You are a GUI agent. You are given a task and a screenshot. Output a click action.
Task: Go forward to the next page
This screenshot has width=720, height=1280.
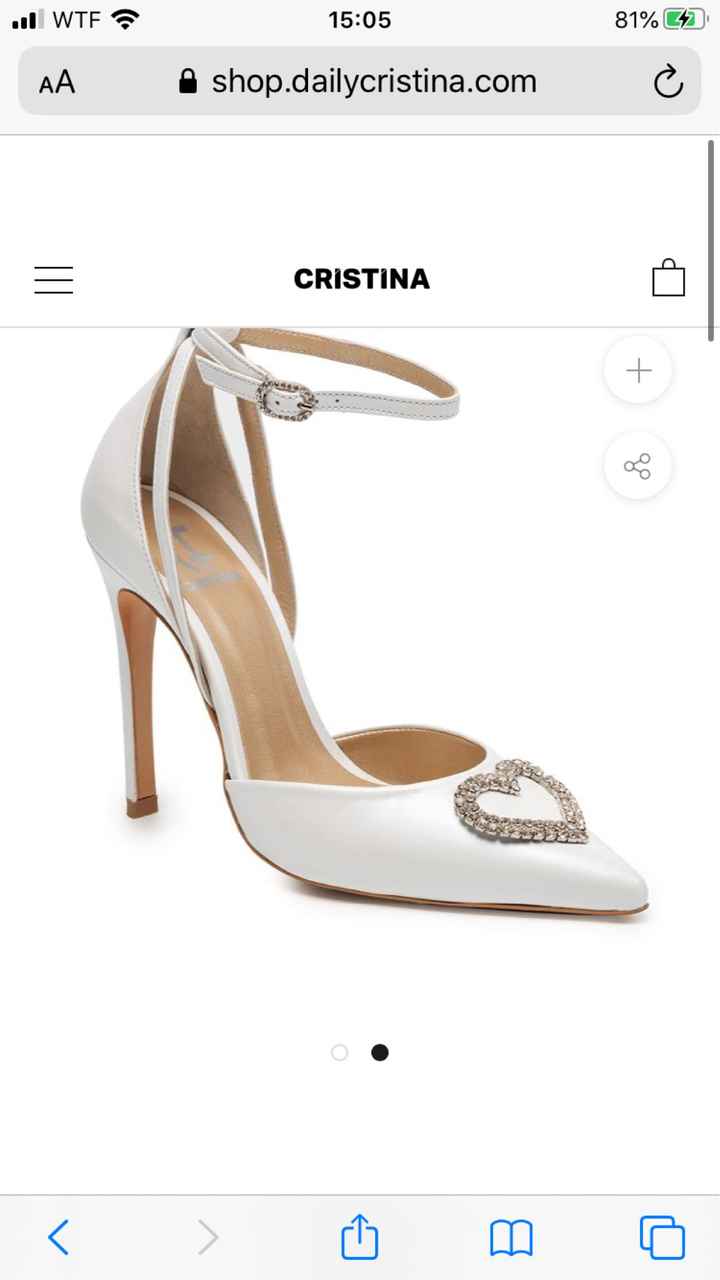click(208, 1237)
